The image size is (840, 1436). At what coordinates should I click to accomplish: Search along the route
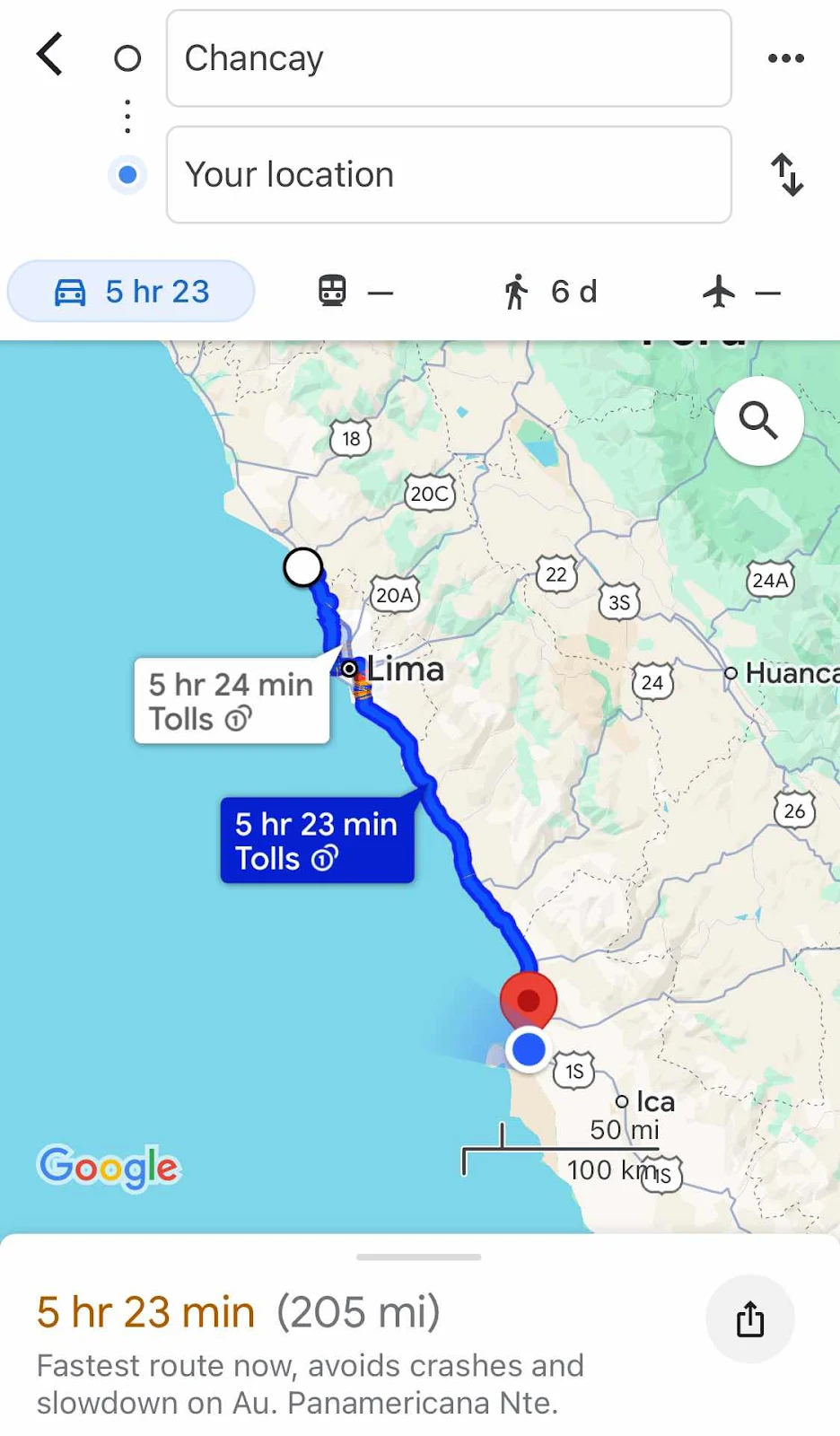[758, 420]
